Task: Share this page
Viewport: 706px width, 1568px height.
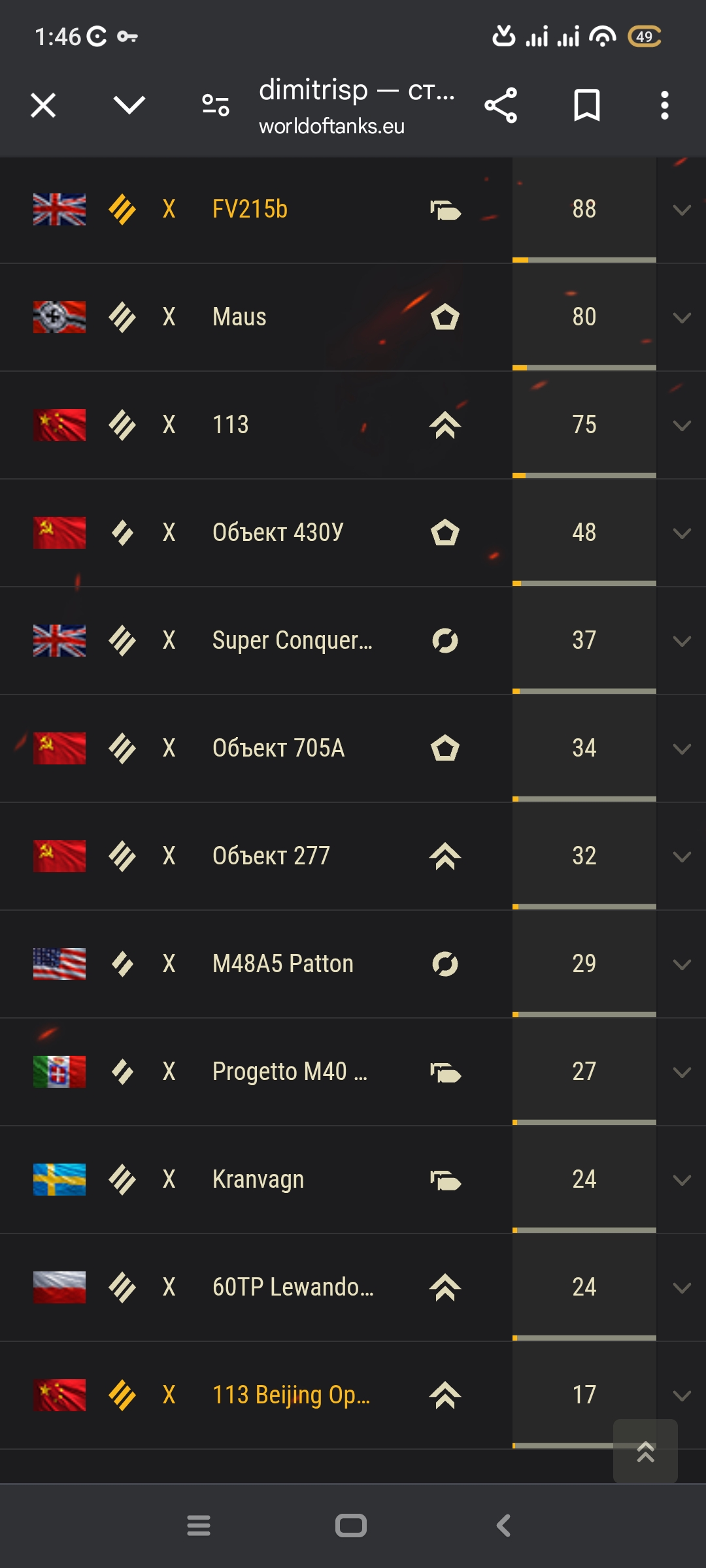Action: point(501,105)
